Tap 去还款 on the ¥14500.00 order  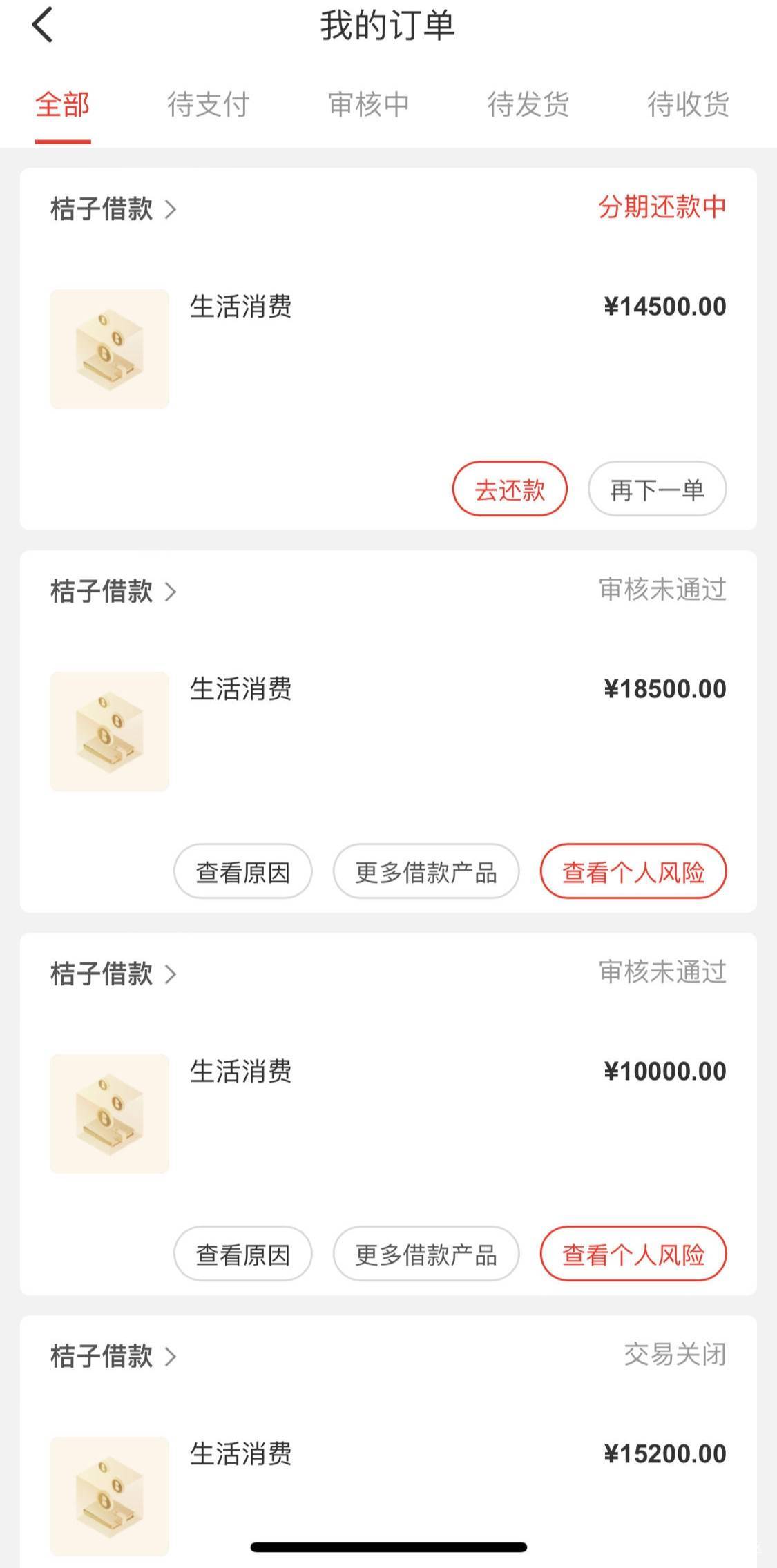point(510,490)
